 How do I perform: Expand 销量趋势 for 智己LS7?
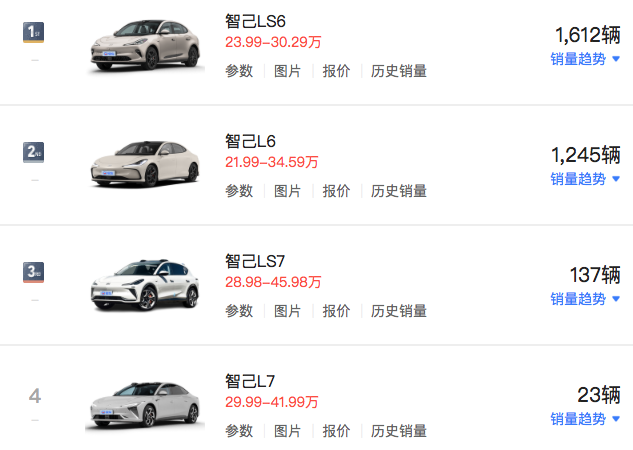coord(584,299)
